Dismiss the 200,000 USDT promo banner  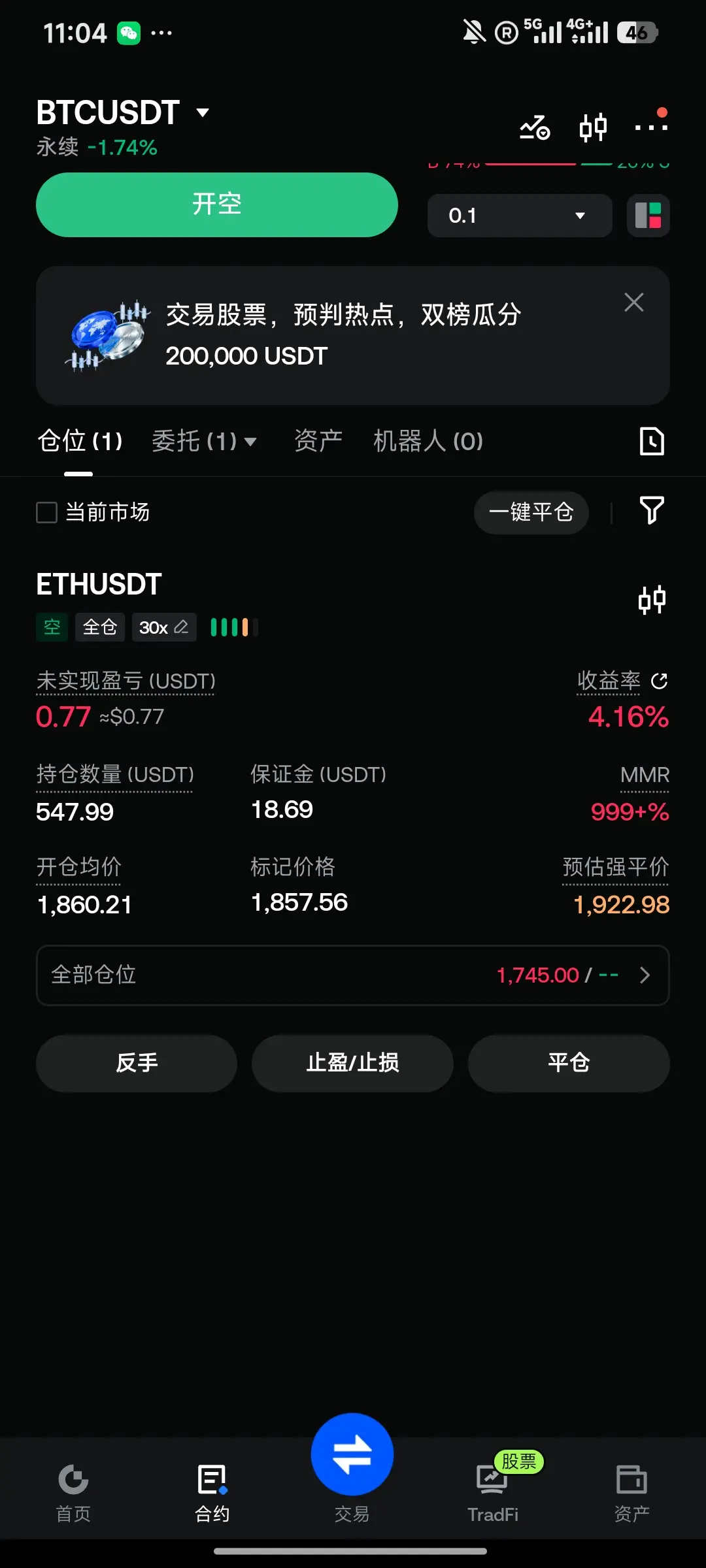coord(633,302)
